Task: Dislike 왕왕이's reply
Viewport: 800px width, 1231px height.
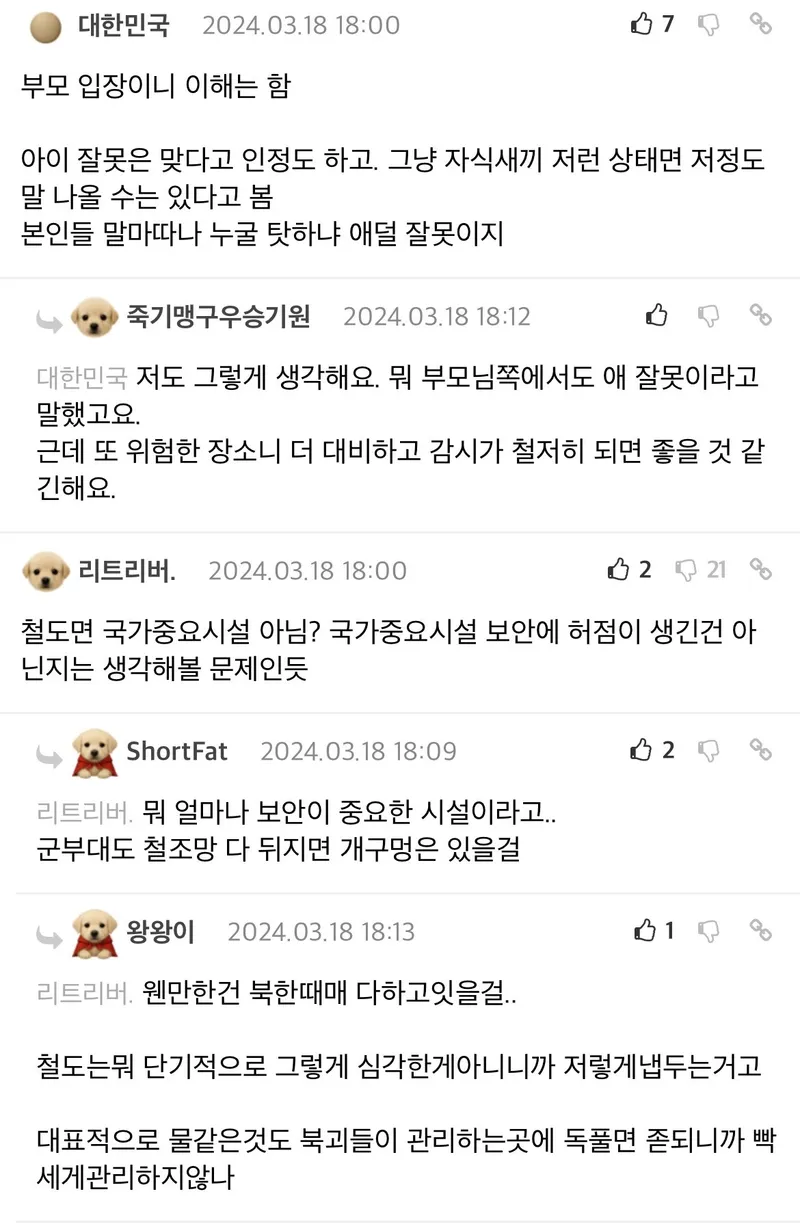Action: 709,932
